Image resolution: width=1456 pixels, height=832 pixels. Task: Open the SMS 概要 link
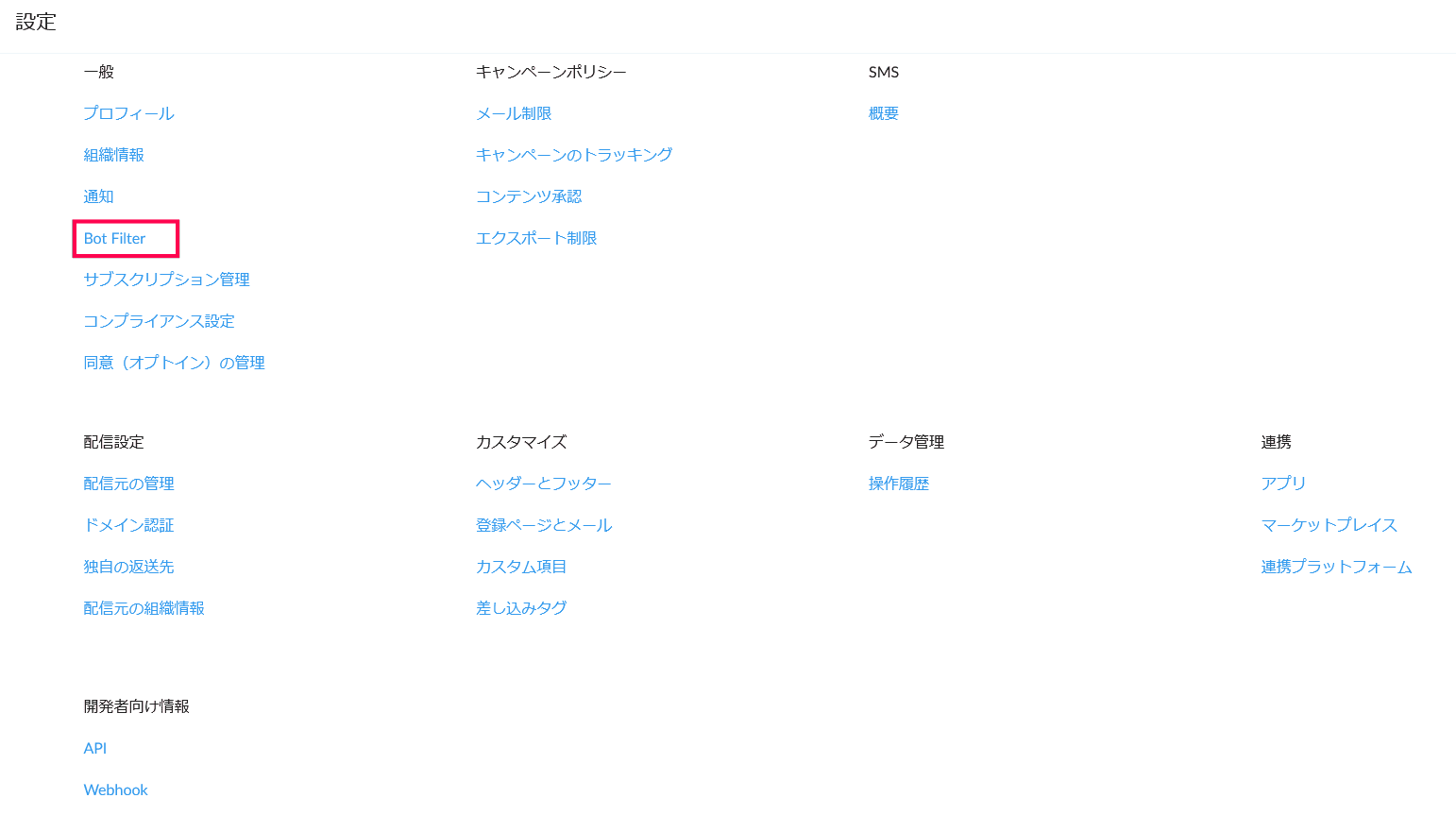[x=883, y=113]
